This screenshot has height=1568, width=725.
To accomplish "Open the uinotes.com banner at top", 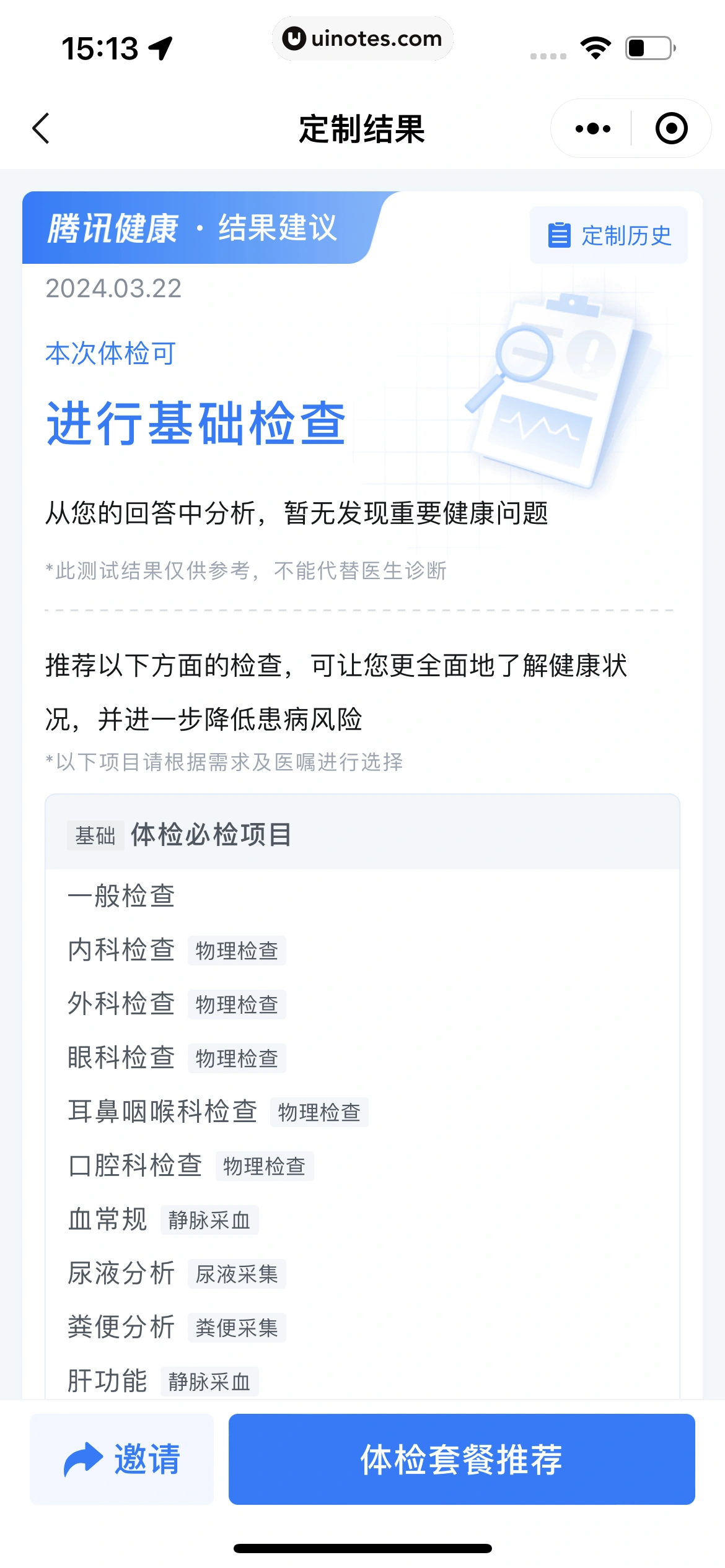I will (x=362, y=38).
